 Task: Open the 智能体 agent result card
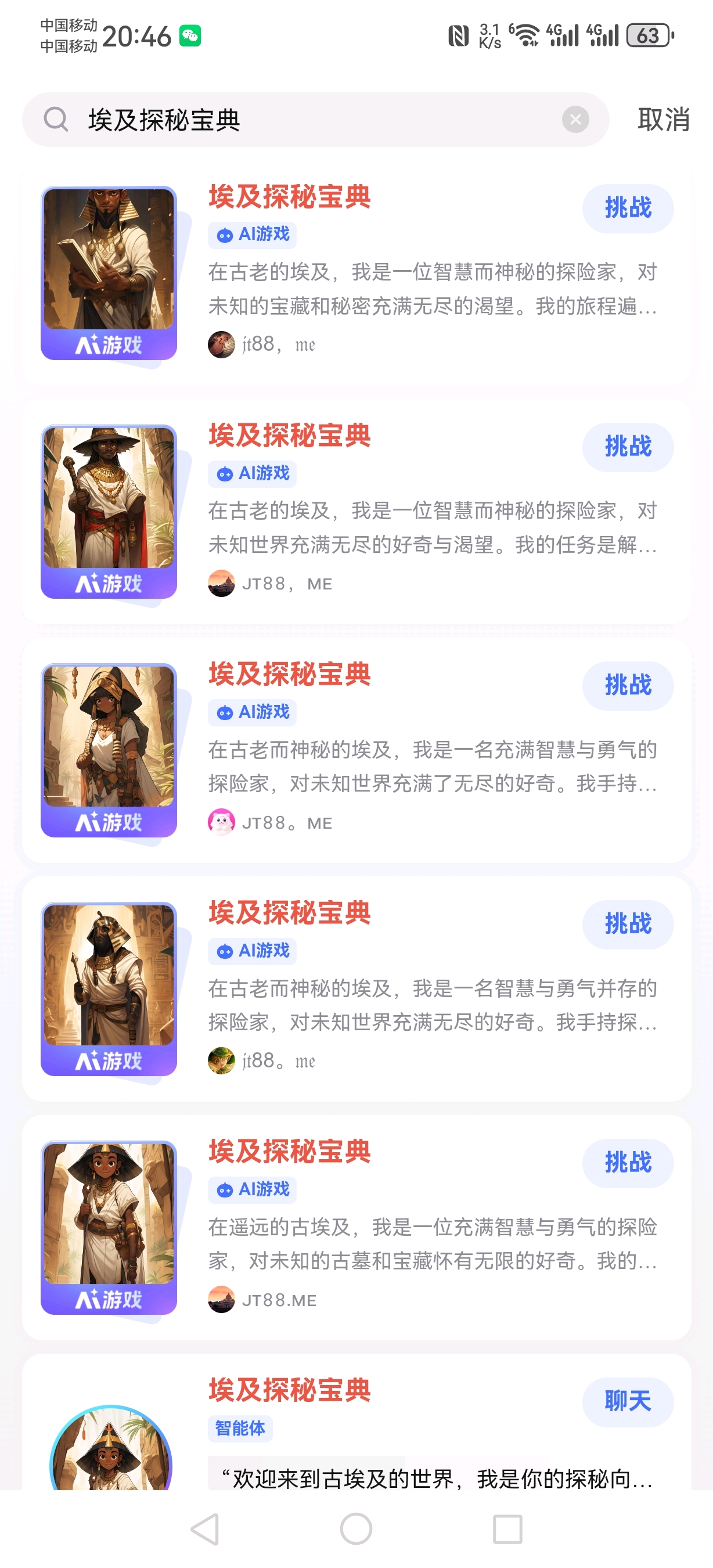356,1422
